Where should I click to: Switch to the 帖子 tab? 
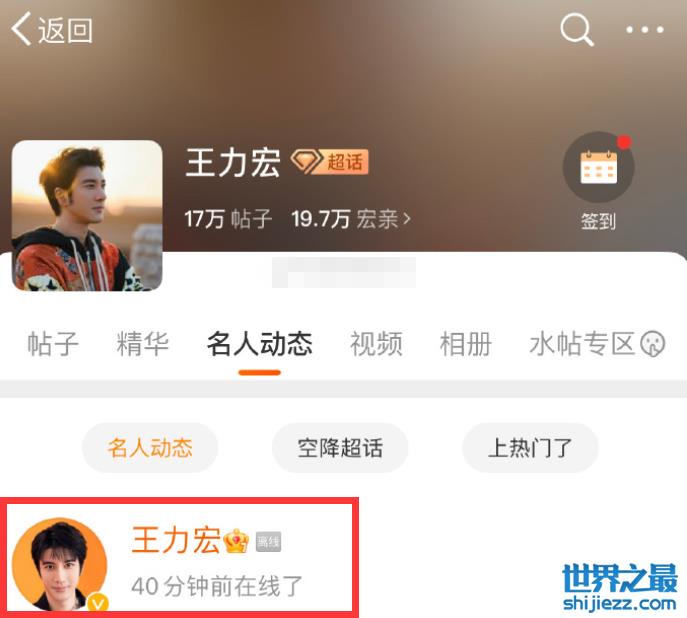[53, 345]
